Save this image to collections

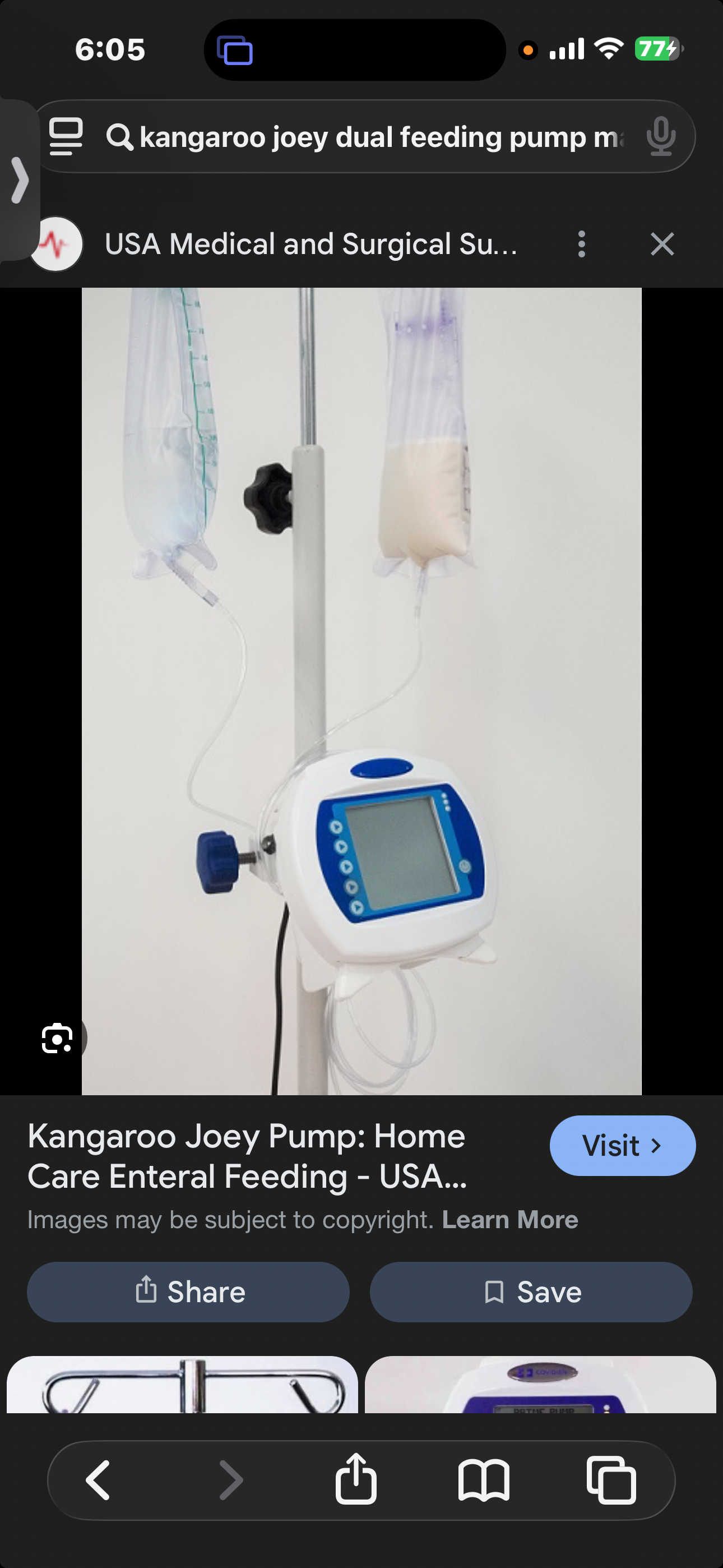[531, 1292]
